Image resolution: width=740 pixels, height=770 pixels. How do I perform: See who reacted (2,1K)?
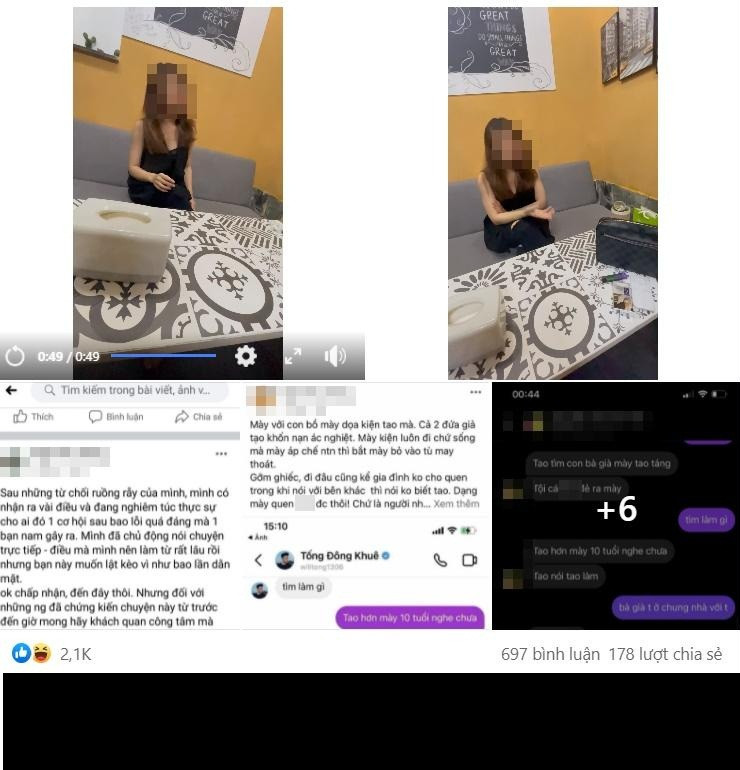pyautogui.click(x=52, y=654)
